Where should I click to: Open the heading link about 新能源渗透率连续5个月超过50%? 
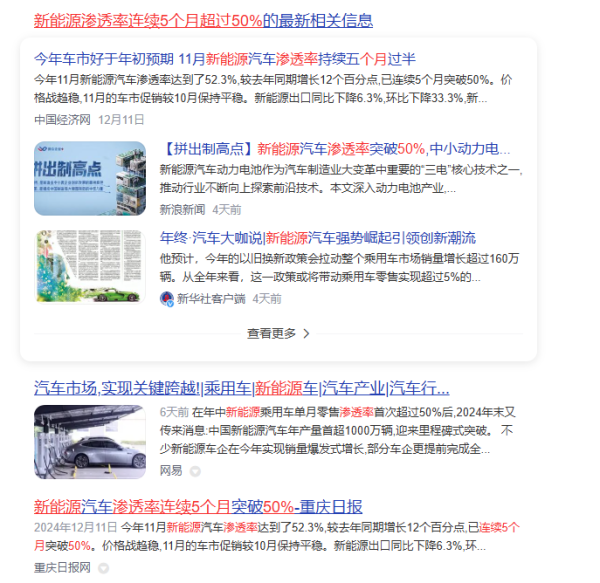tap(203, 20)
